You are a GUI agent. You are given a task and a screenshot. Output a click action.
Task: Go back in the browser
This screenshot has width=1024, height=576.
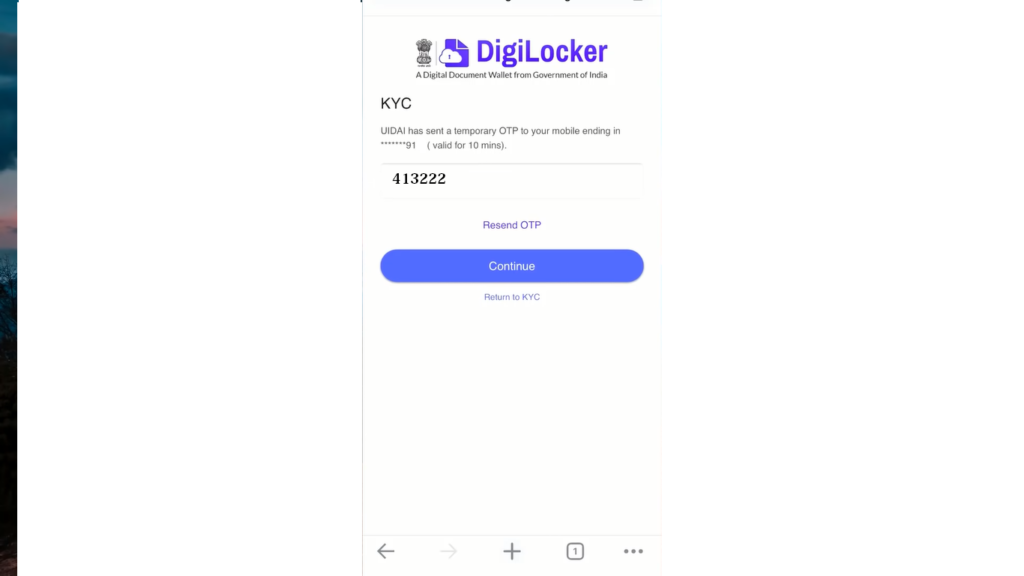click(x=386, y=551)
